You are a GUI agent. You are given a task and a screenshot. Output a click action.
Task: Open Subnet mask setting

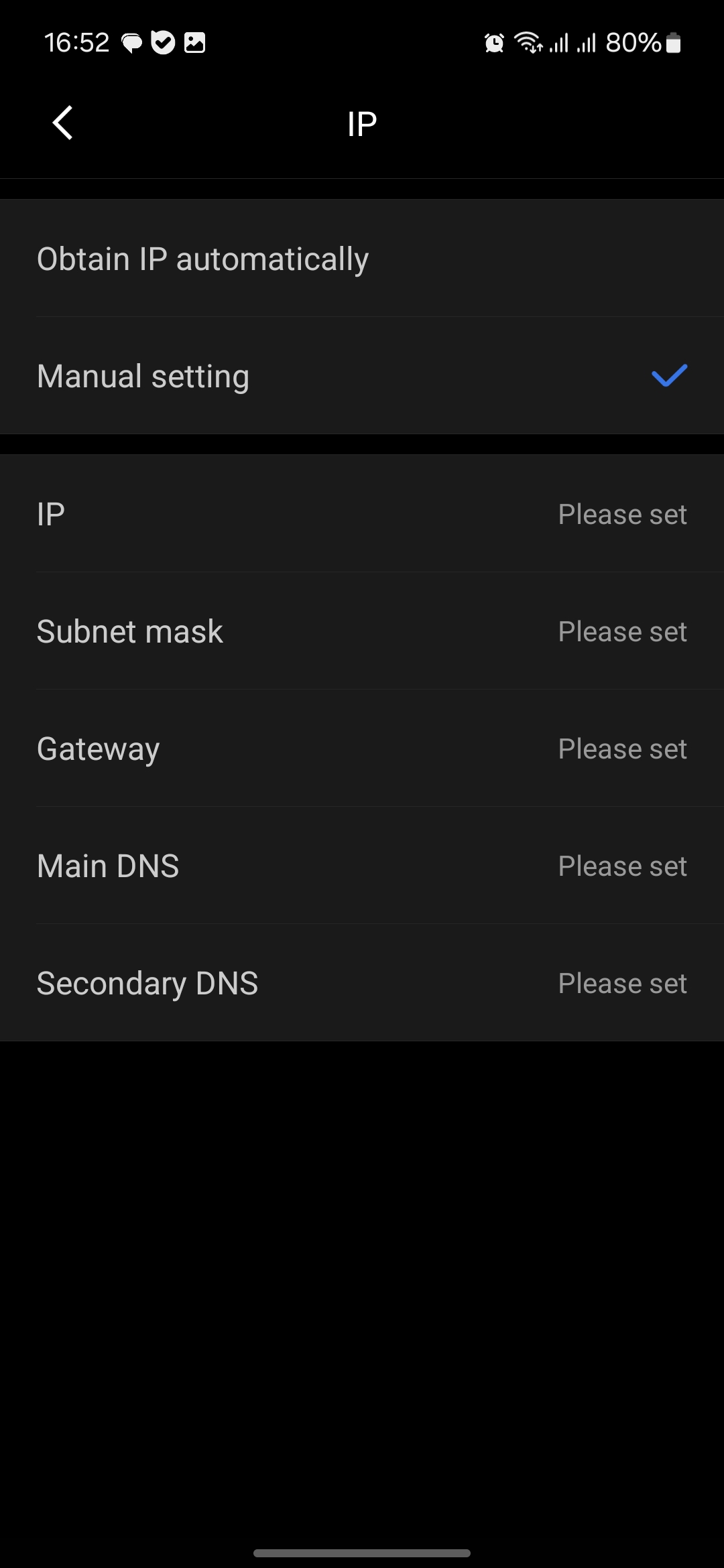(362, 631)
